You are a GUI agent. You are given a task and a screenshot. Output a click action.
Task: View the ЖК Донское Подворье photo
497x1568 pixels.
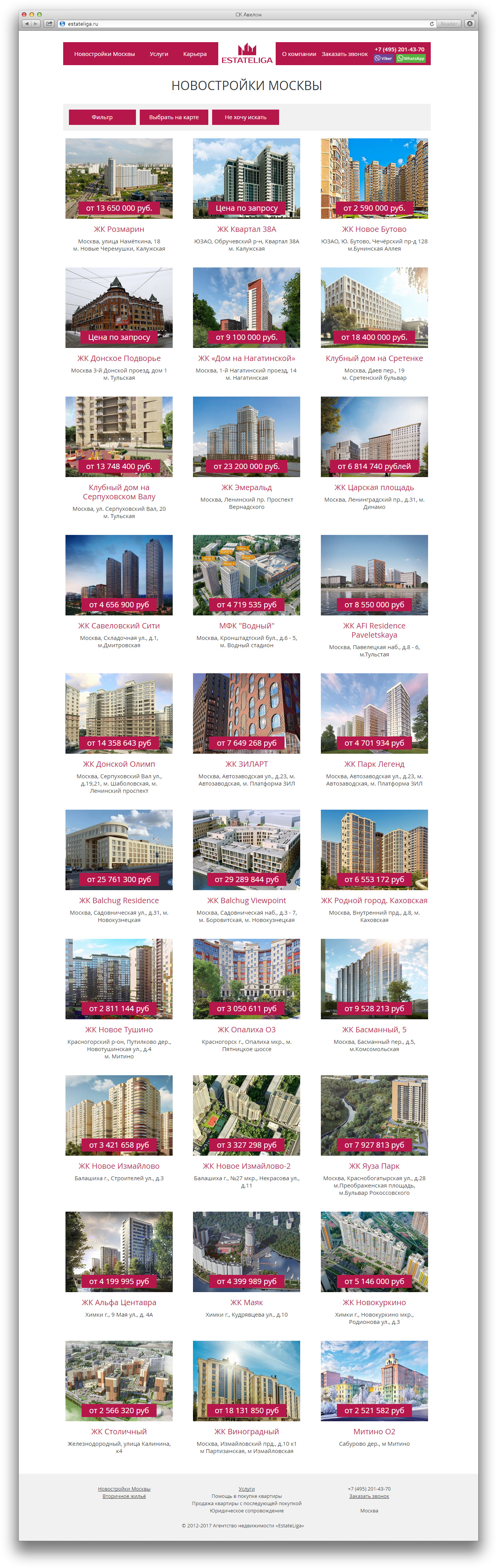(119, 307)
